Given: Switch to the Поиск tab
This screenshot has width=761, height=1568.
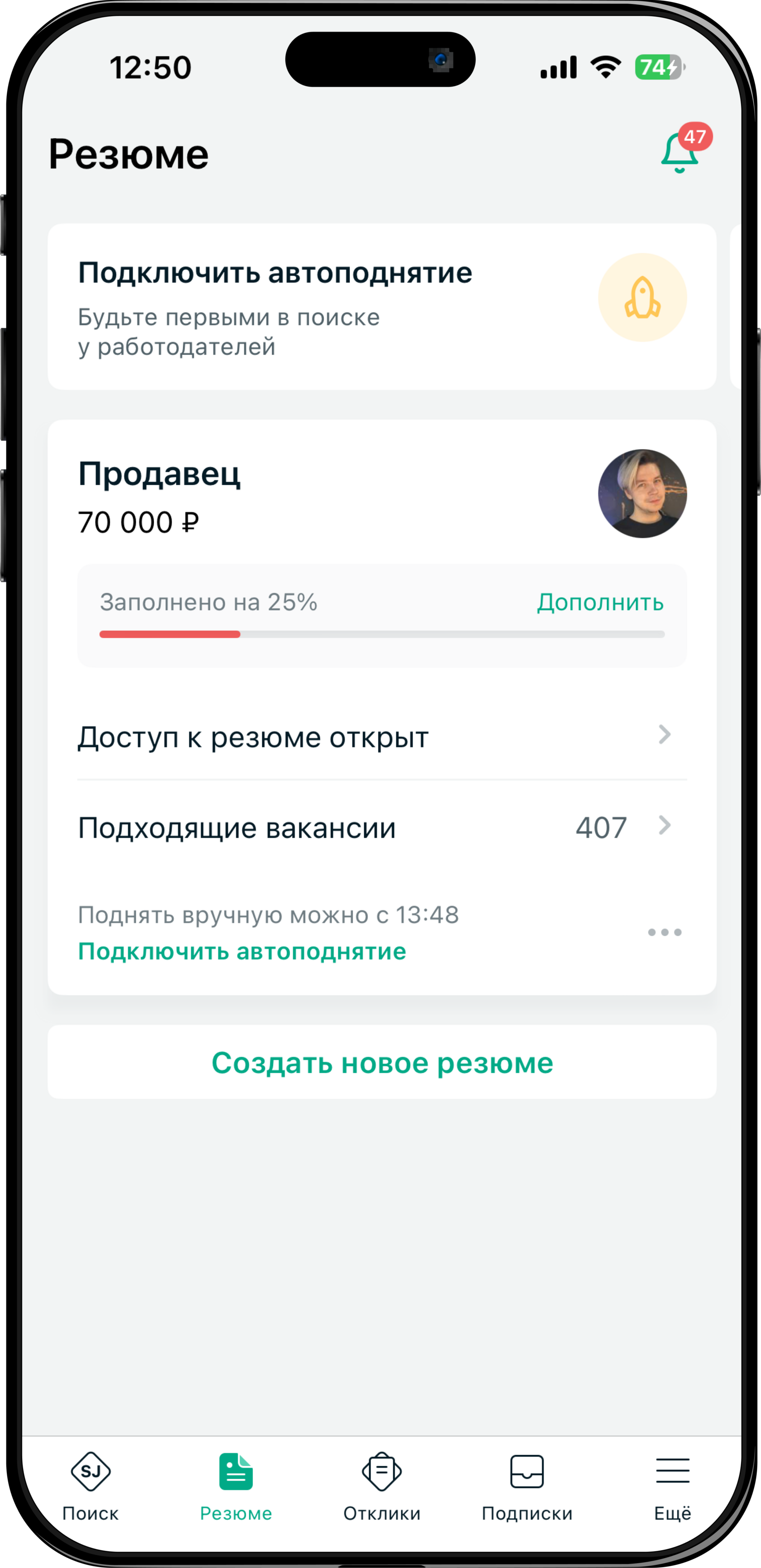Looking at the screenshot, I should pos(91,1485).
